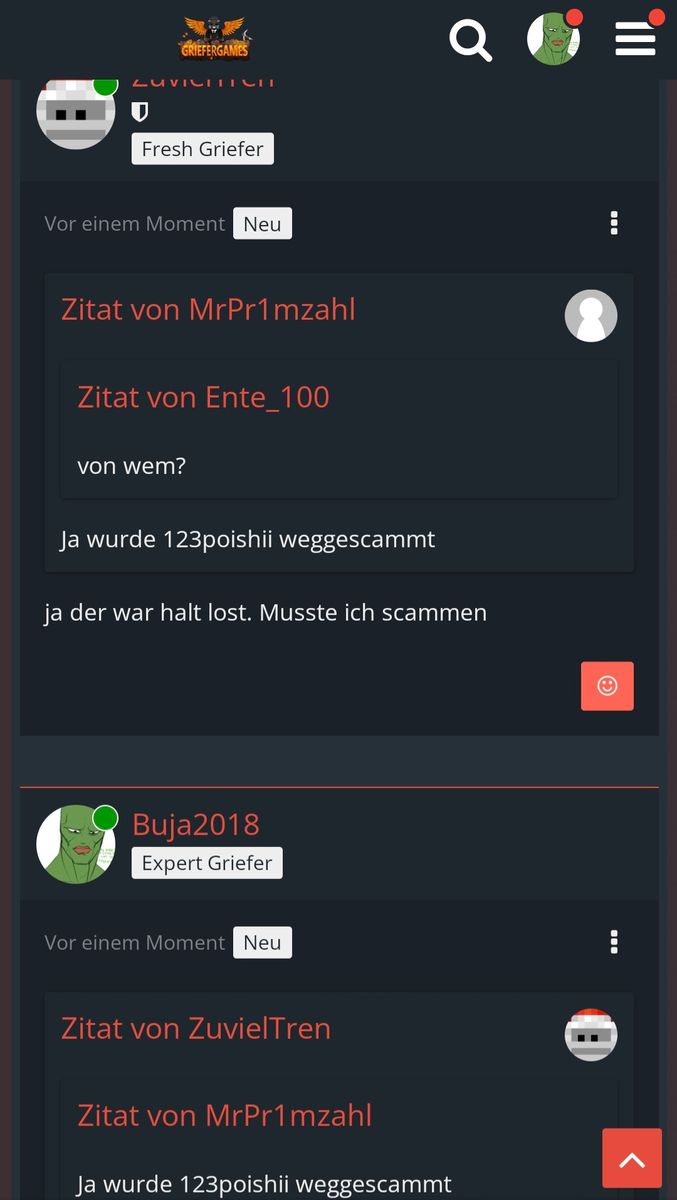Go to the GrieferGames home logo

(x=215, y=39)
